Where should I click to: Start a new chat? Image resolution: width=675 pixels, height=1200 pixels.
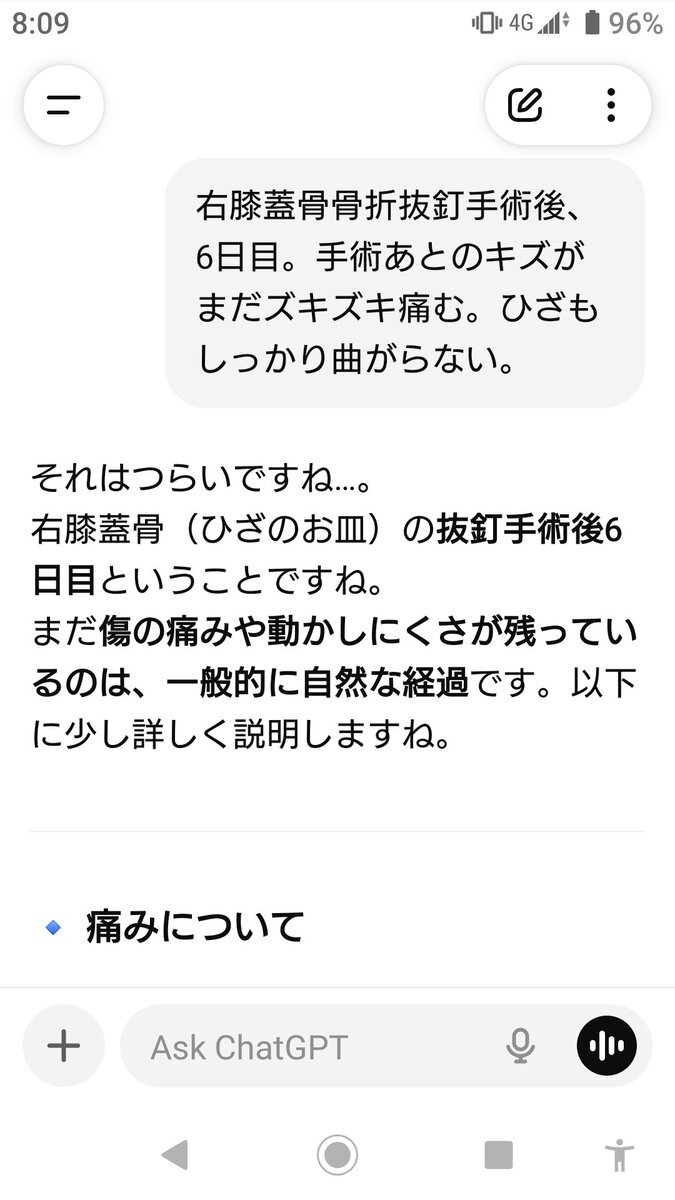point(525,105)
